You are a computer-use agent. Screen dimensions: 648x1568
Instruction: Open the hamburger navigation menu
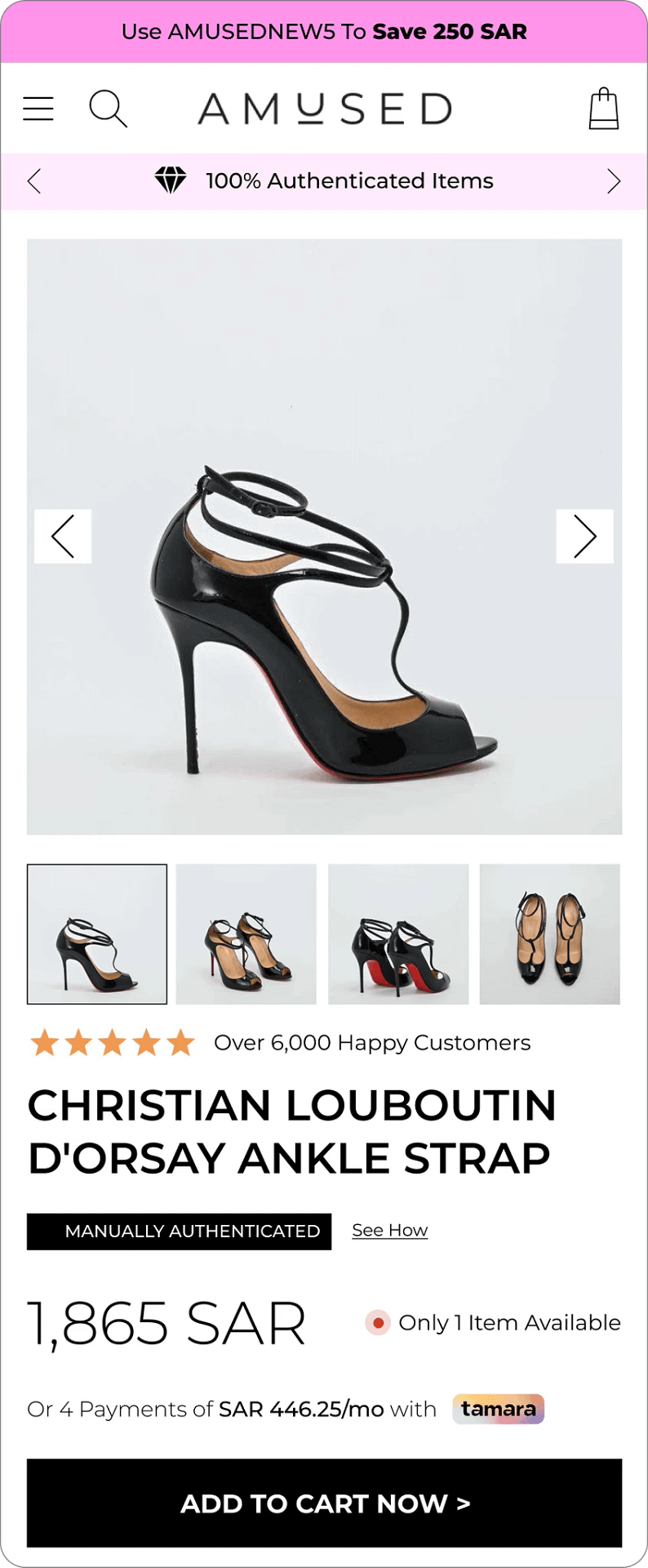[38, 107]
